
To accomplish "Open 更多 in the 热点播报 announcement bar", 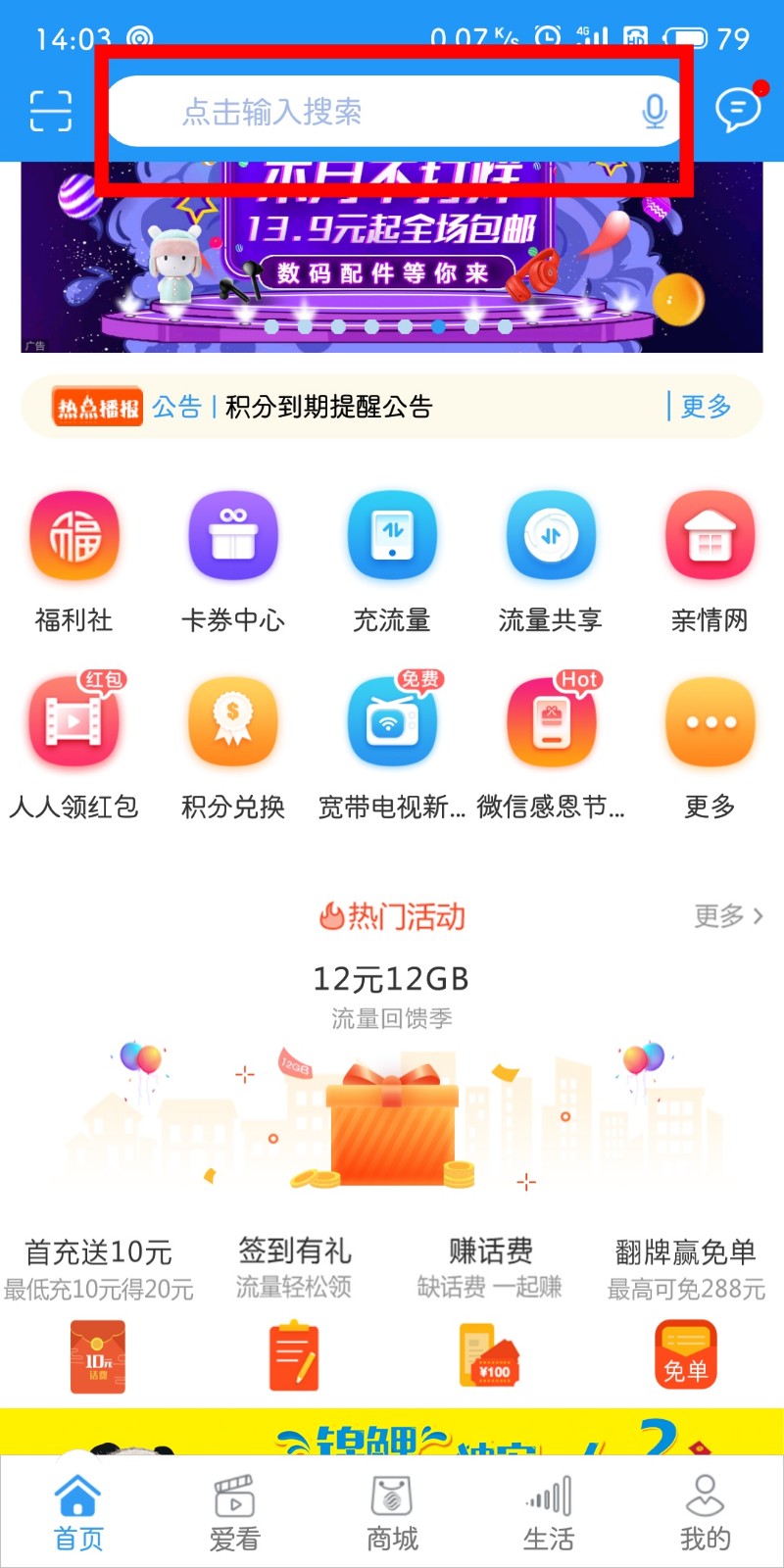I will [706, 407].
